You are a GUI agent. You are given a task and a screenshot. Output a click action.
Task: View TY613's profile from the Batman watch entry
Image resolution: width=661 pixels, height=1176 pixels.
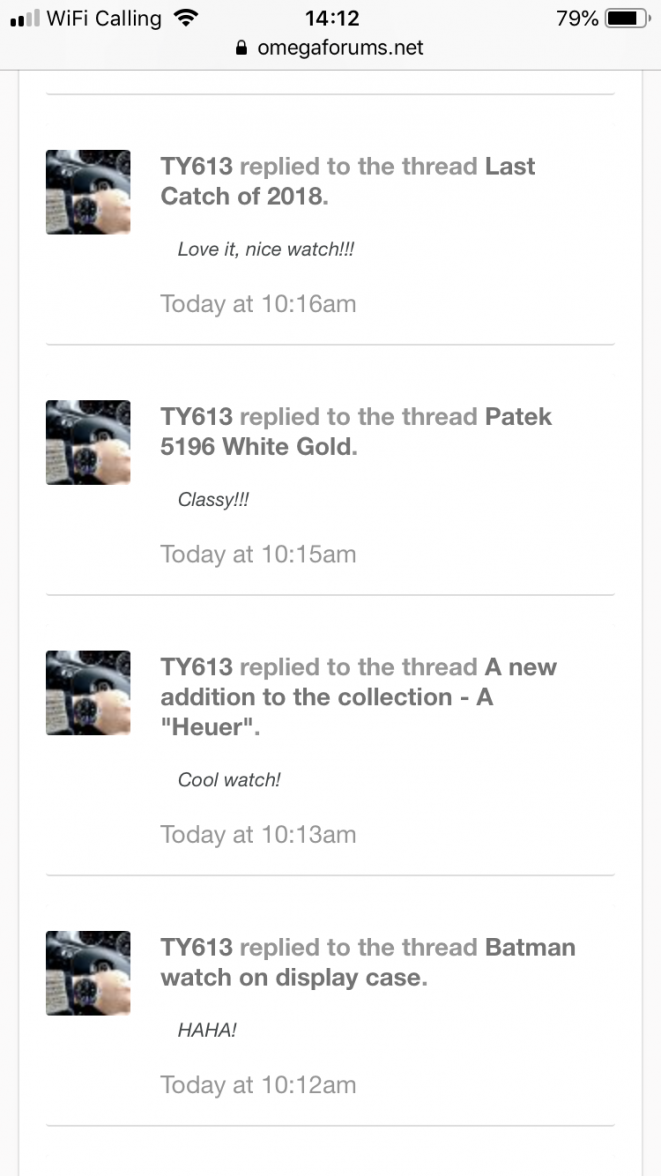coord(196,947)
